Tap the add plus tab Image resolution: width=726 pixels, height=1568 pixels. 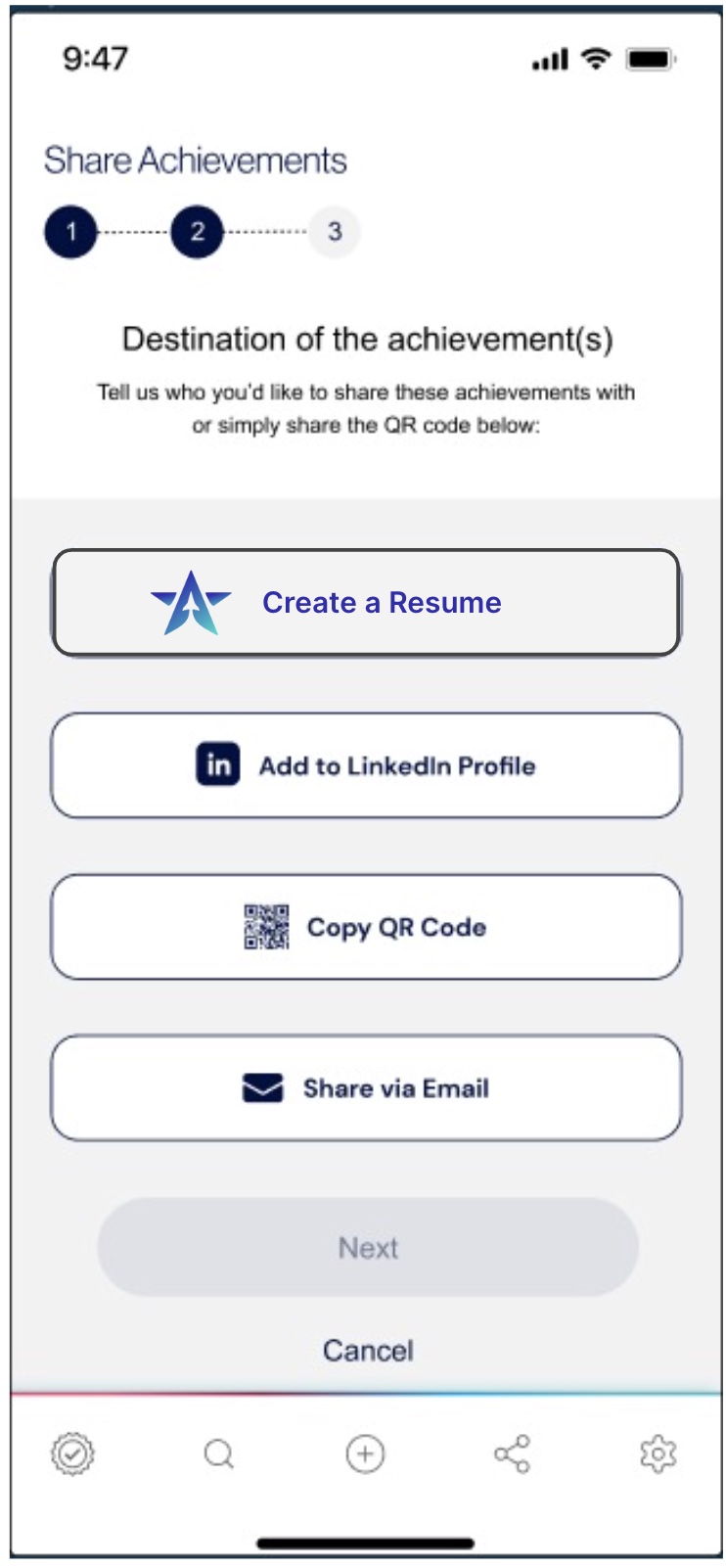tap(365, 1453)
